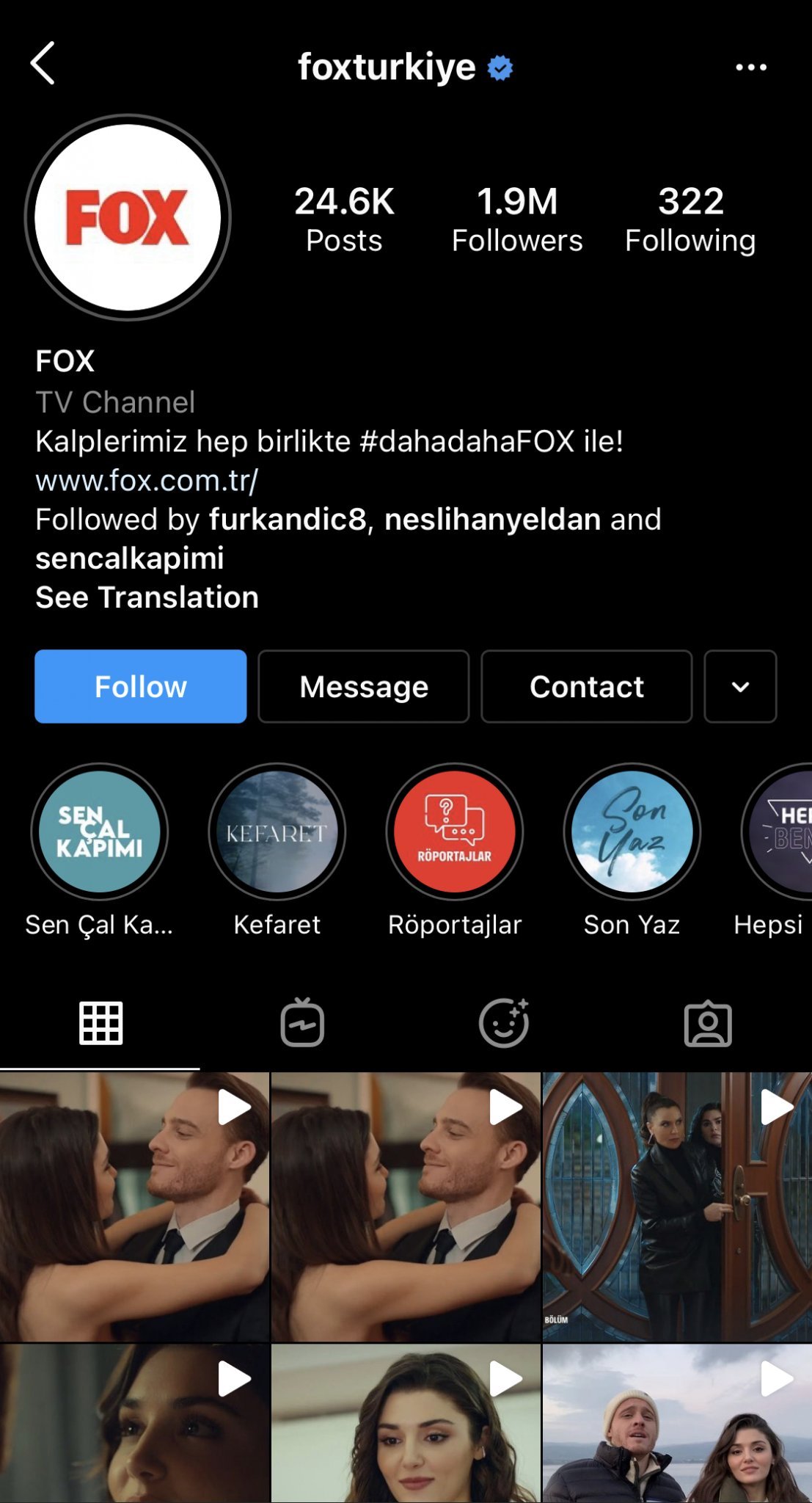This screenshot has height=1503, width=812.
Task: View the FOX profile picture
Action: [128, 217]
